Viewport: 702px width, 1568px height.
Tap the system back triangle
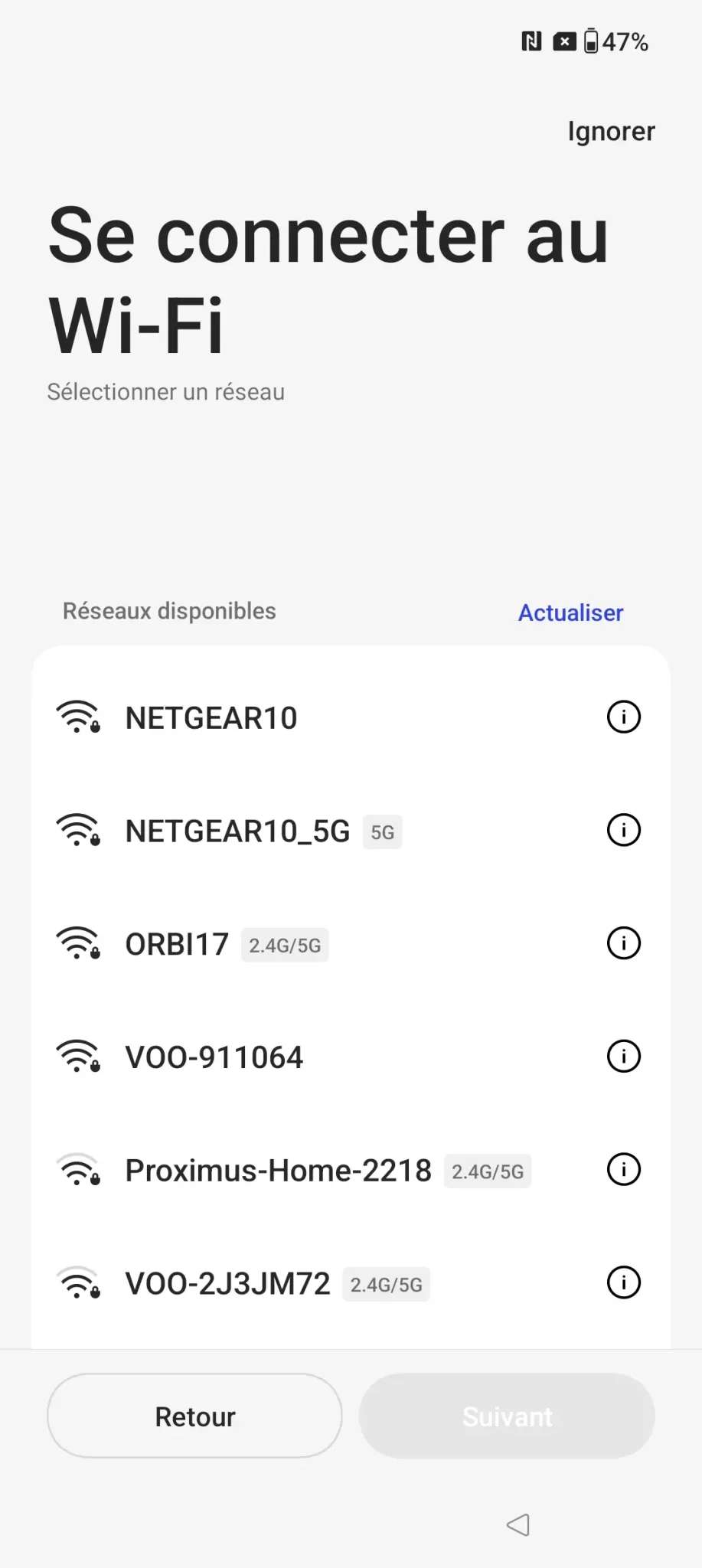point(518,1524)
